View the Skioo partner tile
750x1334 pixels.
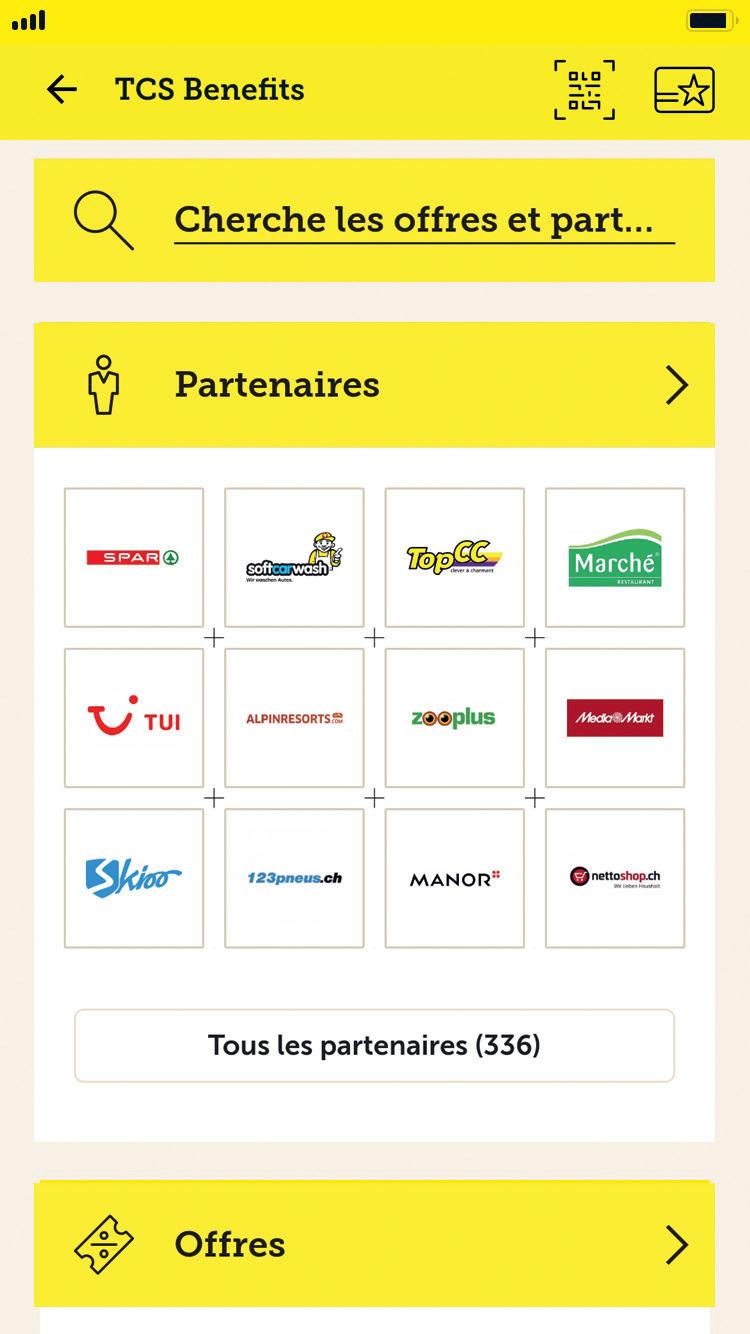click(134, 878)
